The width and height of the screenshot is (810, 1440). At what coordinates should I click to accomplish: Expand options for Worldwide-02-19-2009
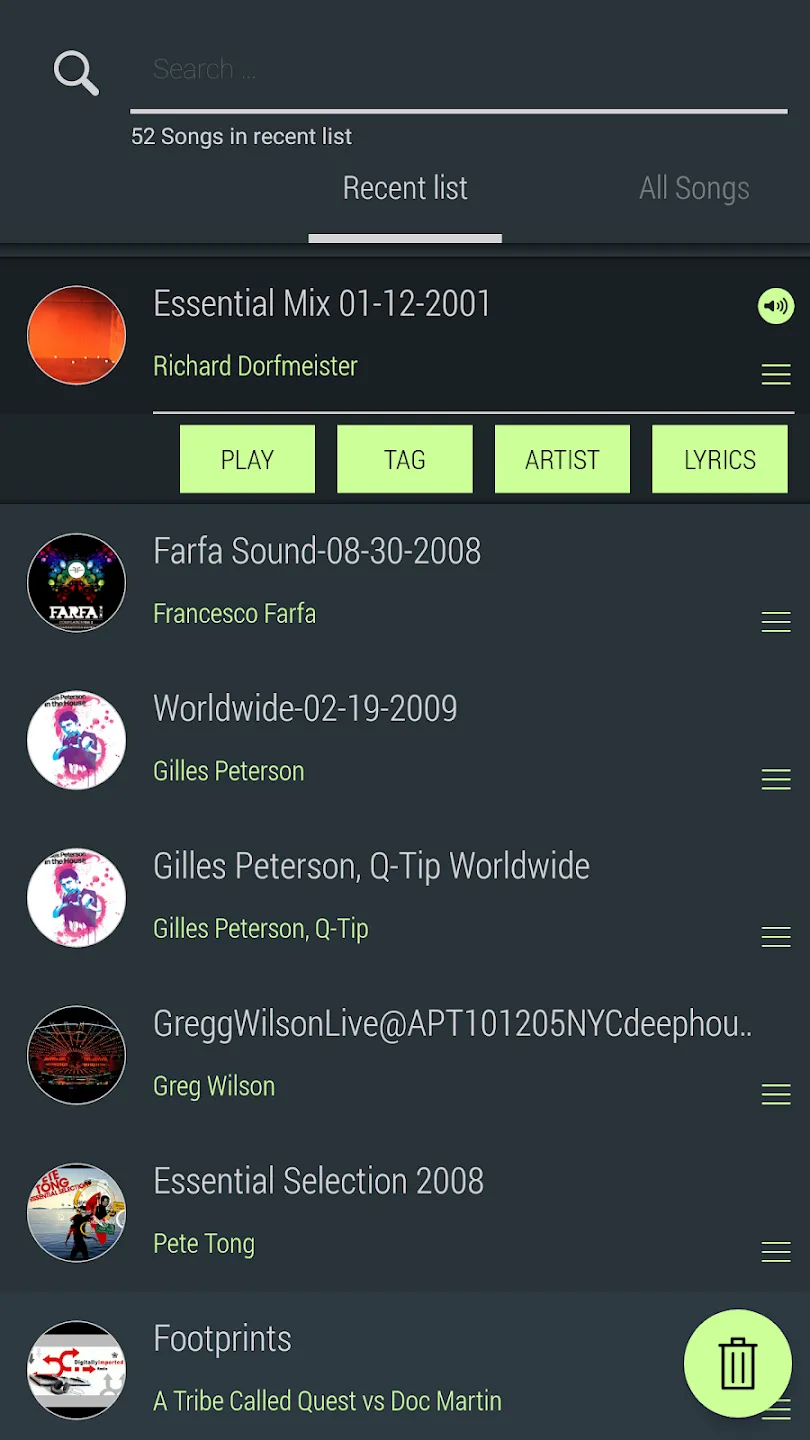click(776, 779)
